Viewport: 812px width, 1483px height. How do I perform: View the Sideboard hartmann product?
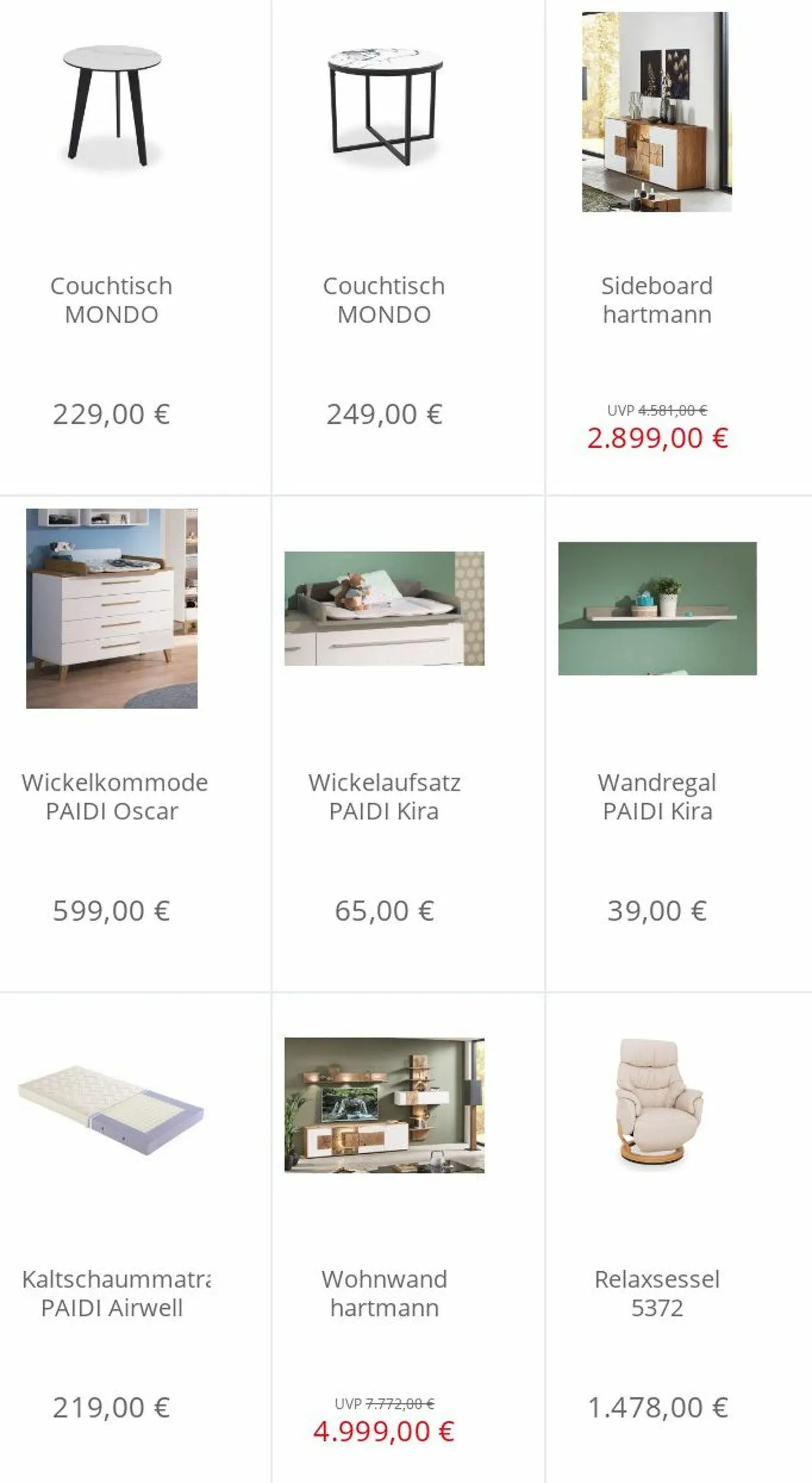pyautogui.click(x=679, y=247)
